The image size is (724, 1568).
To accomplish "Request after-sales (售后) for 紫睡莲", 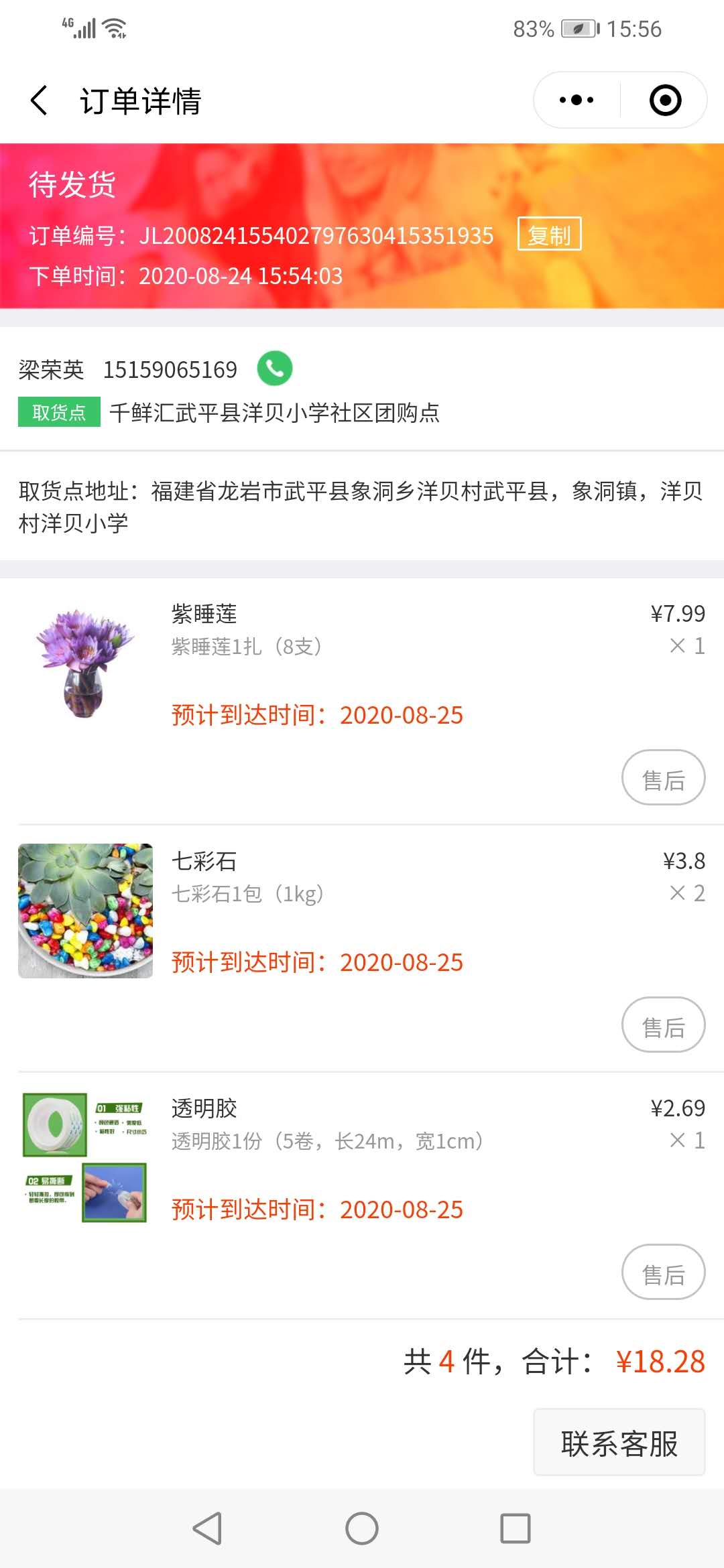I will tap(663, 778).
